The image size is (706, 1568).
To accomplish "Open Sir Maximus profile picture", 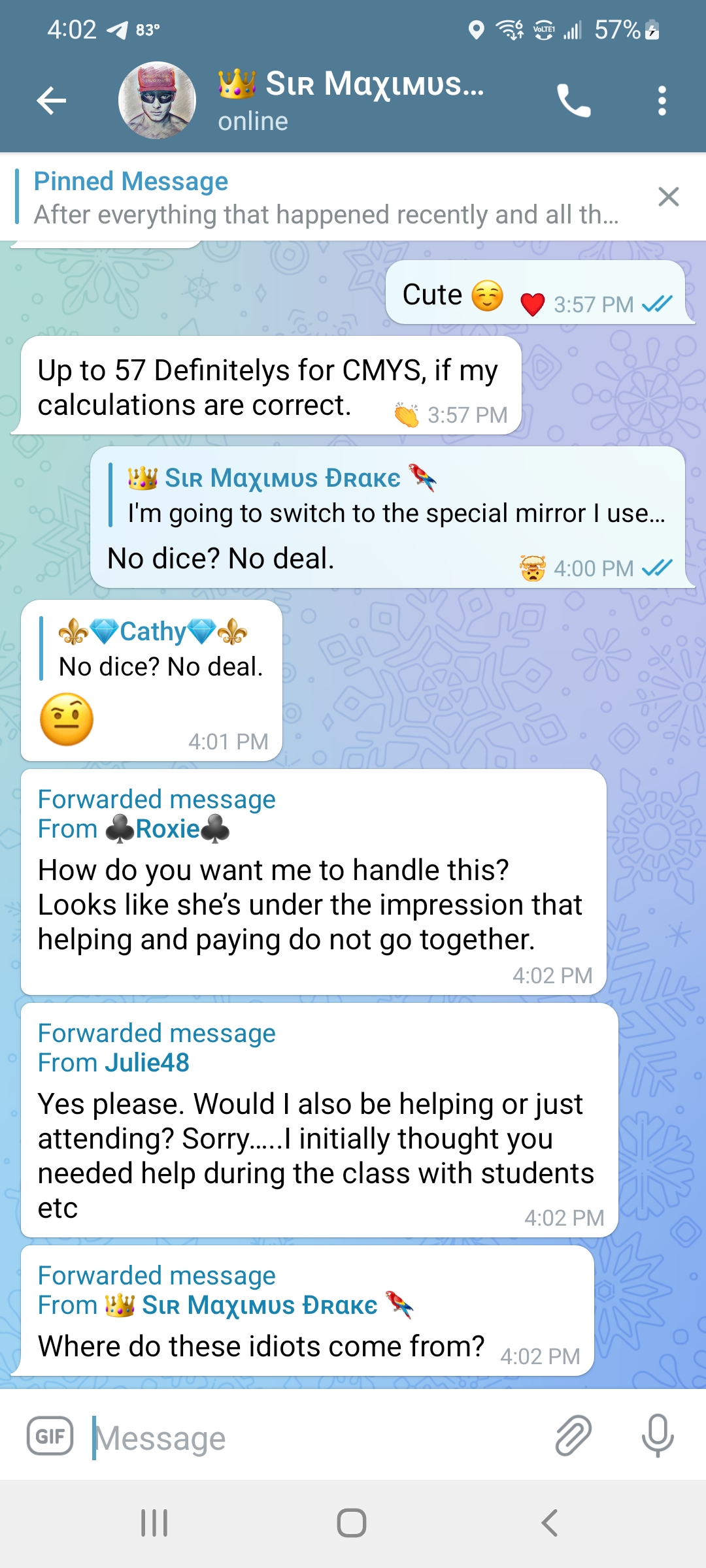I will point(157,101).
